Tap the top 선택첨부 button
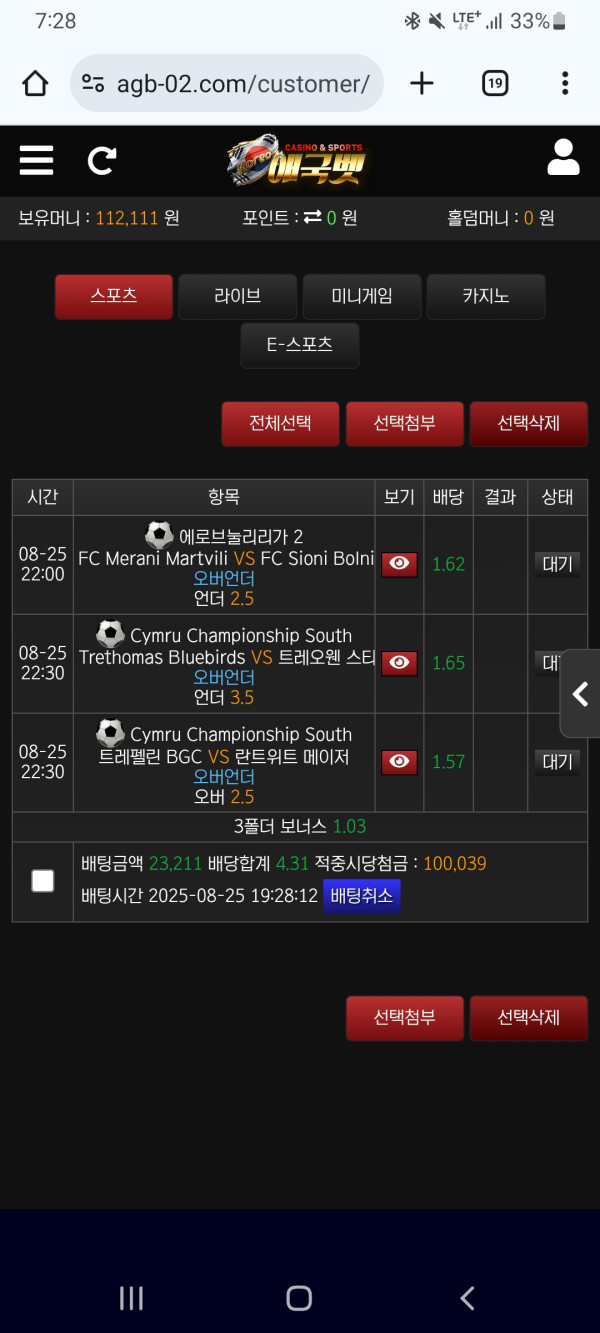 tap(404, 423)
